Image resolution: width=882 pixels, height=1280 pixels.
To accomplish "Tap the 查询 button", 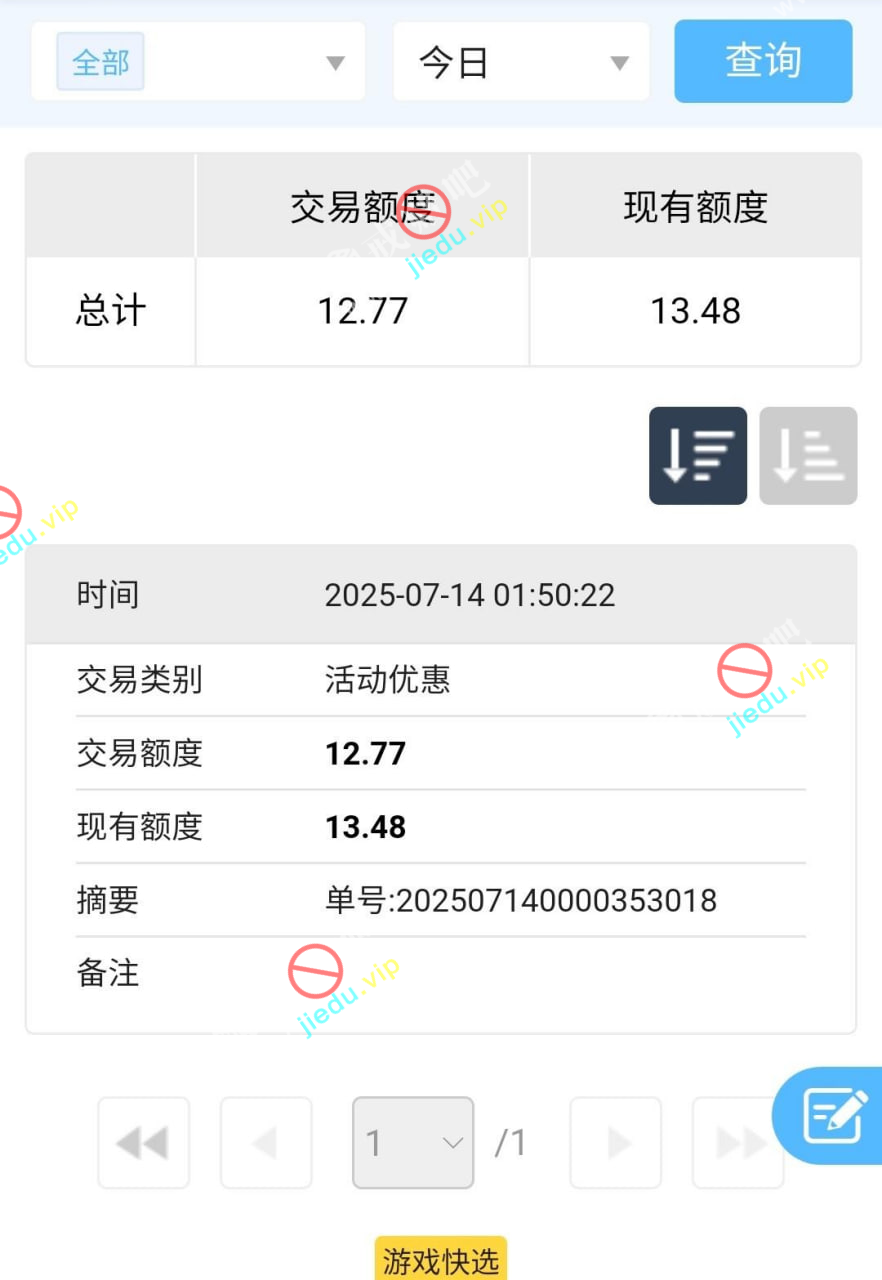I will (763, 61).
